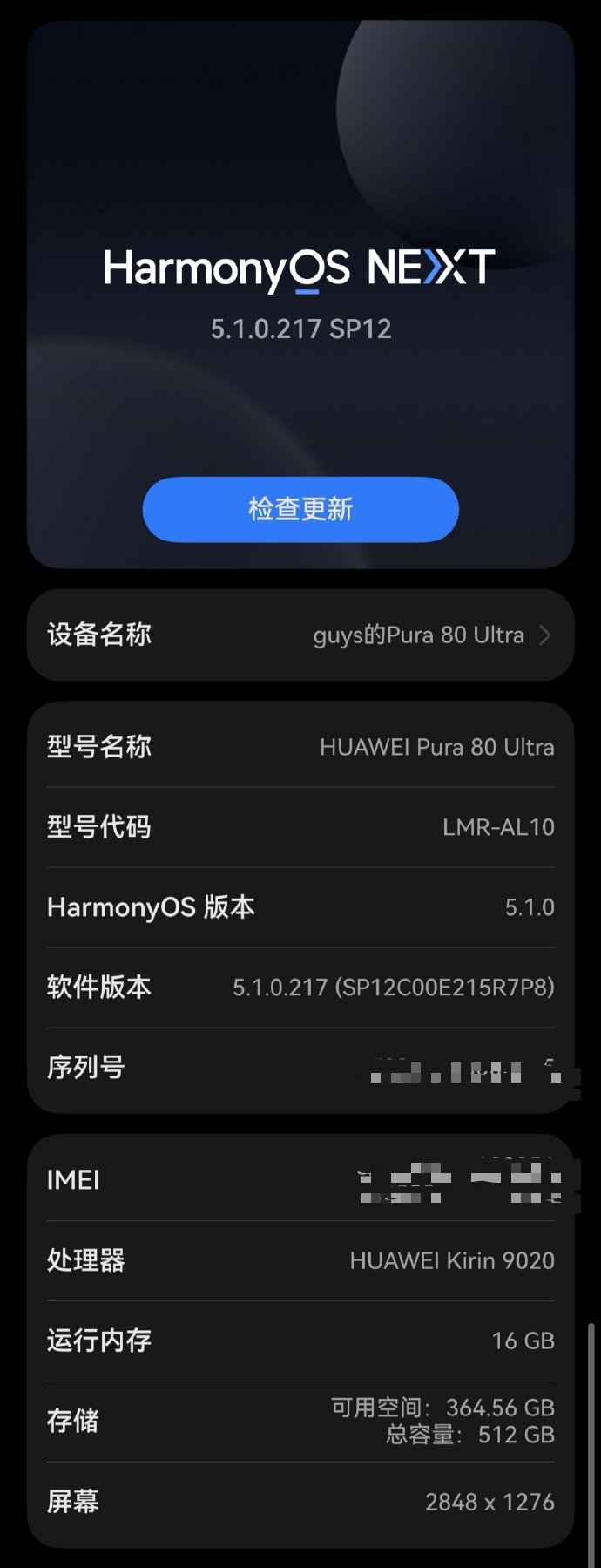Open the 设备名称 row to rename device

[300, 635]
